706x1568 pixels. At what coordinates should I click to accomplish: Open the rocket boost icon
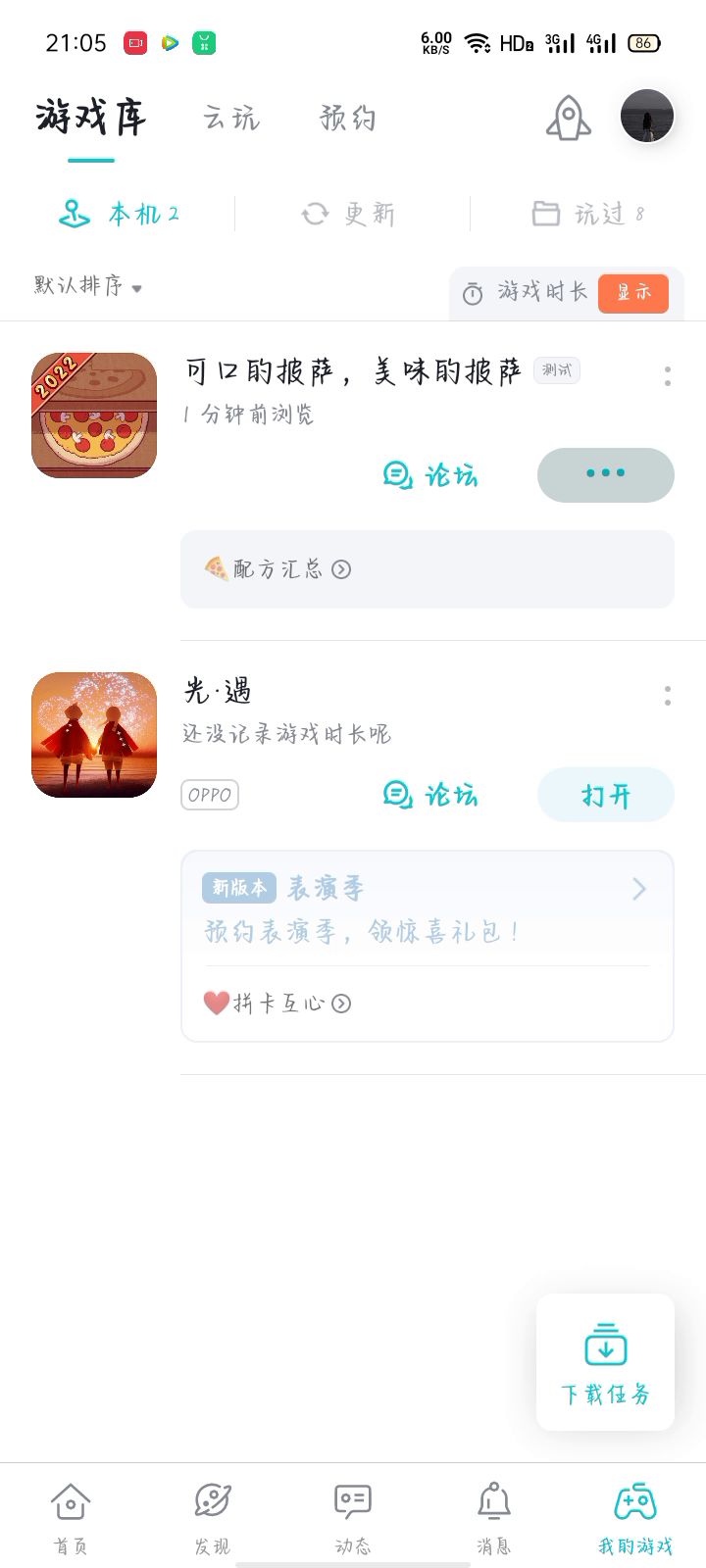pos(569,119)
